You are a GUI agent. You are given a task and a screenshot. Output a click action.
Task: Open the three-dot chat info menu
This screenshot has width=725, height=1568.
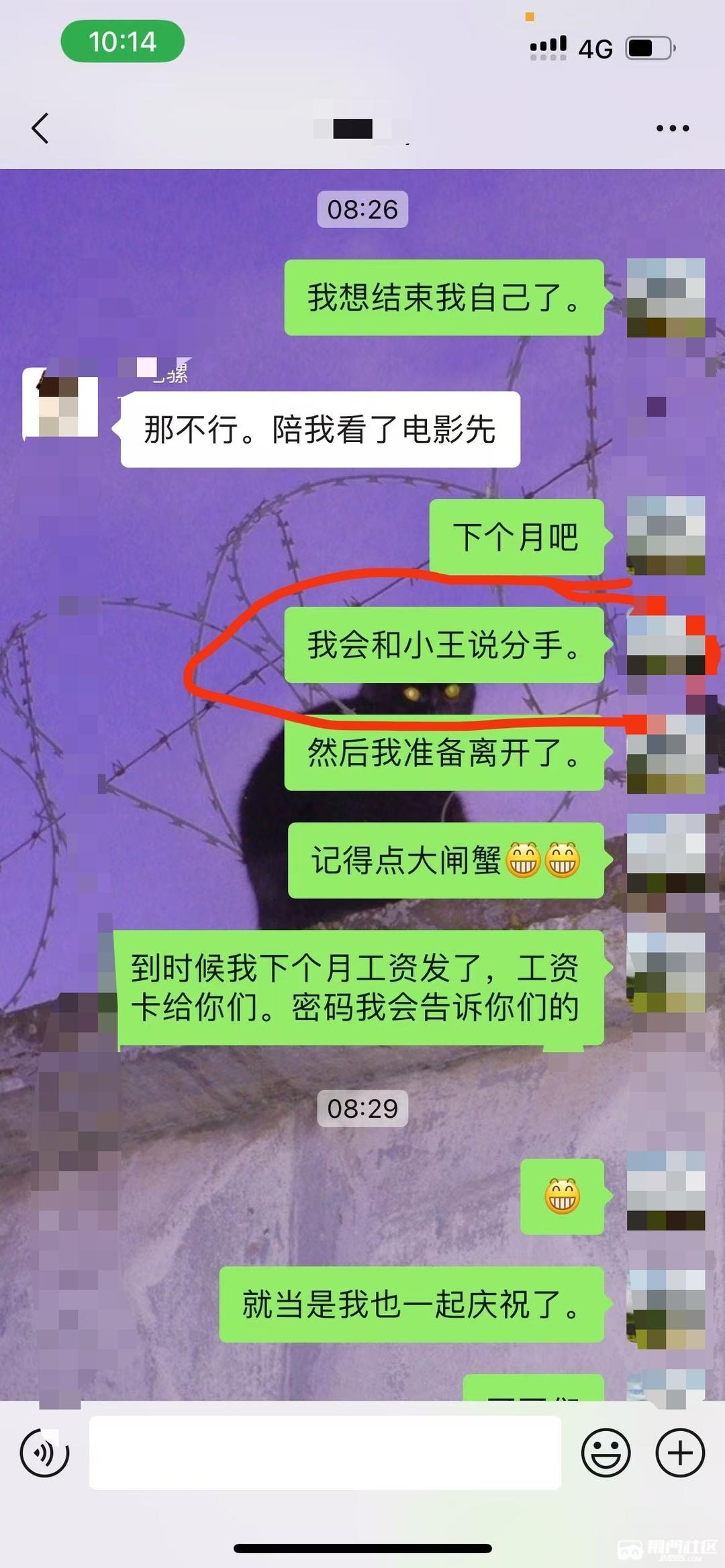point(673,128)
